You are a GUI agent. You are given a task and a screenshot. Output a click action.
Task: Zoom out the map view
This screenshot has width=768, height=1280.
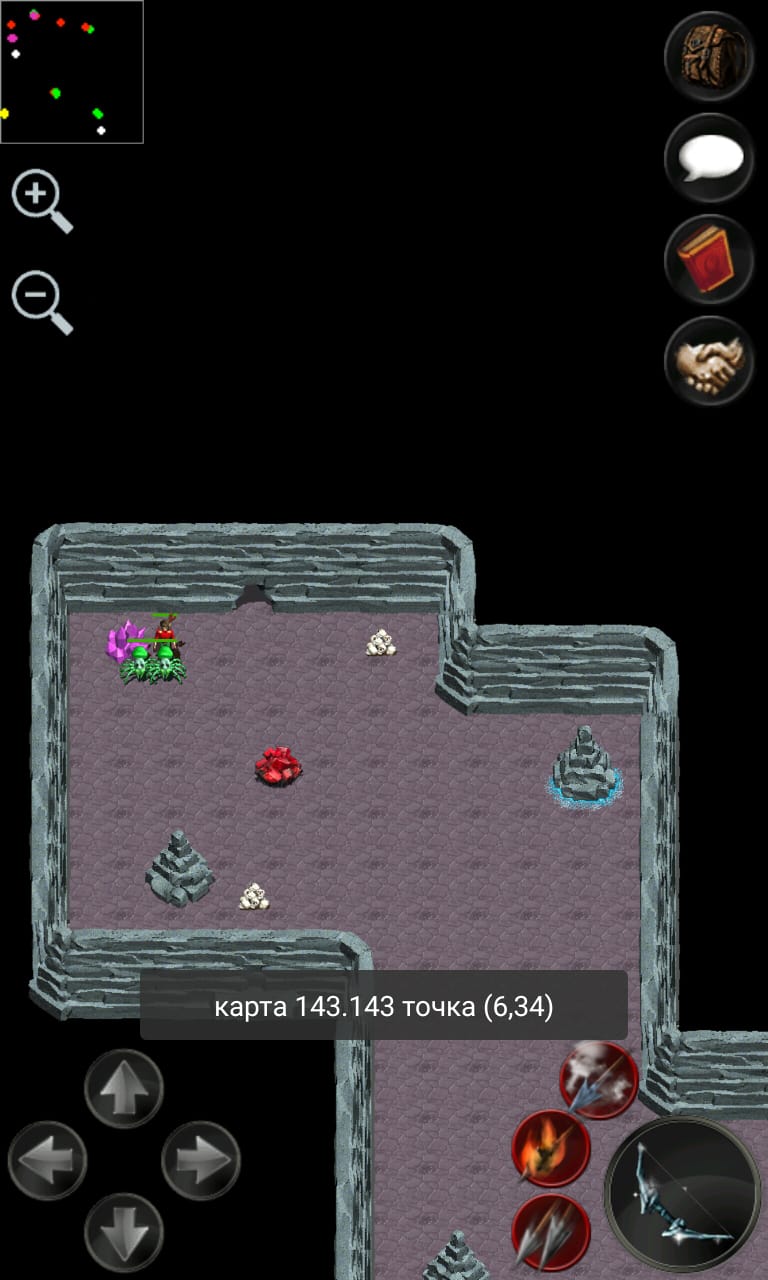(41, 302)
